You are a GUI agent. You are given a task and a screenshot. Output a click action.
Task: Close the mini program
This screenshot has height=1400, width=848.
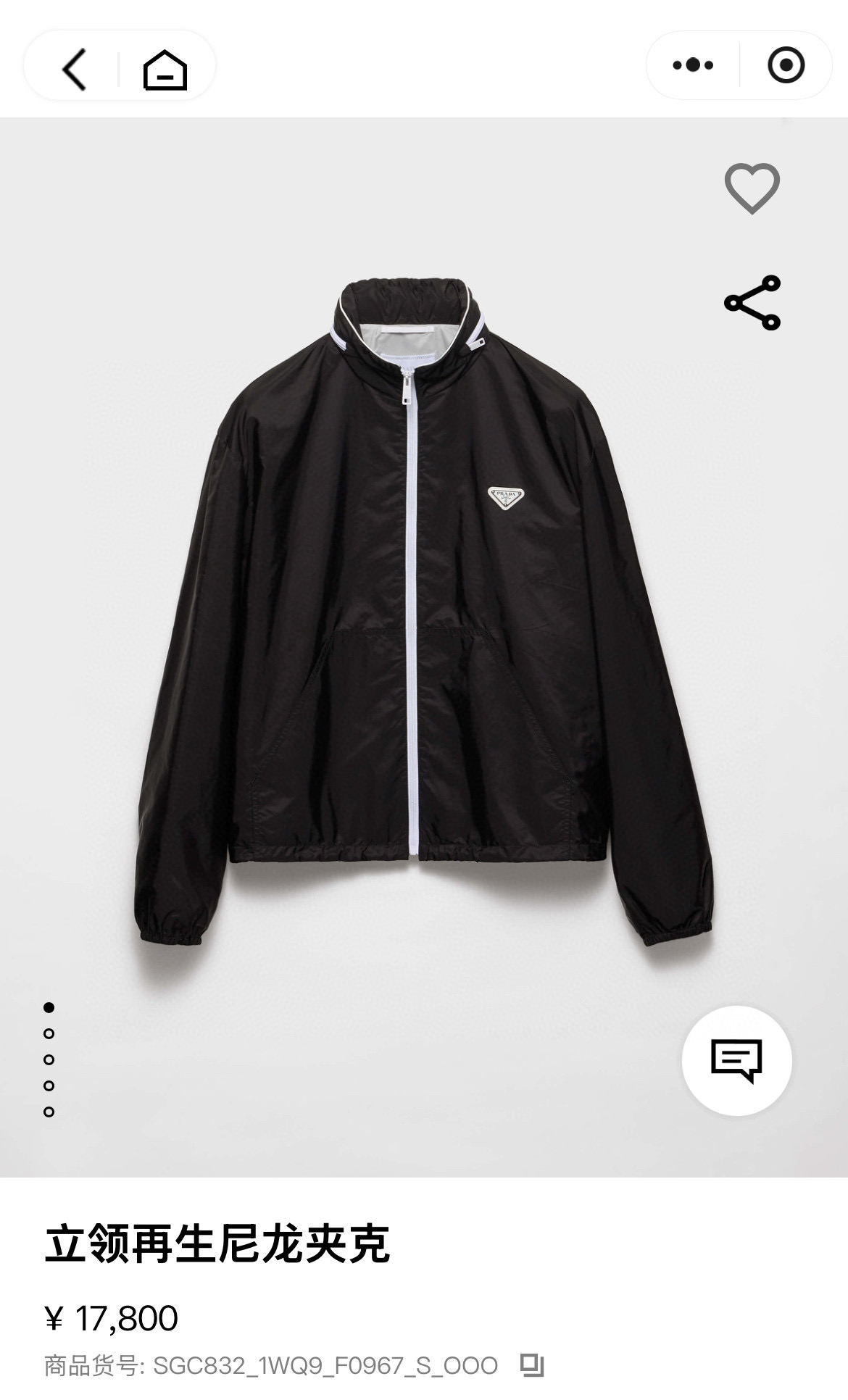click(786, 65)
